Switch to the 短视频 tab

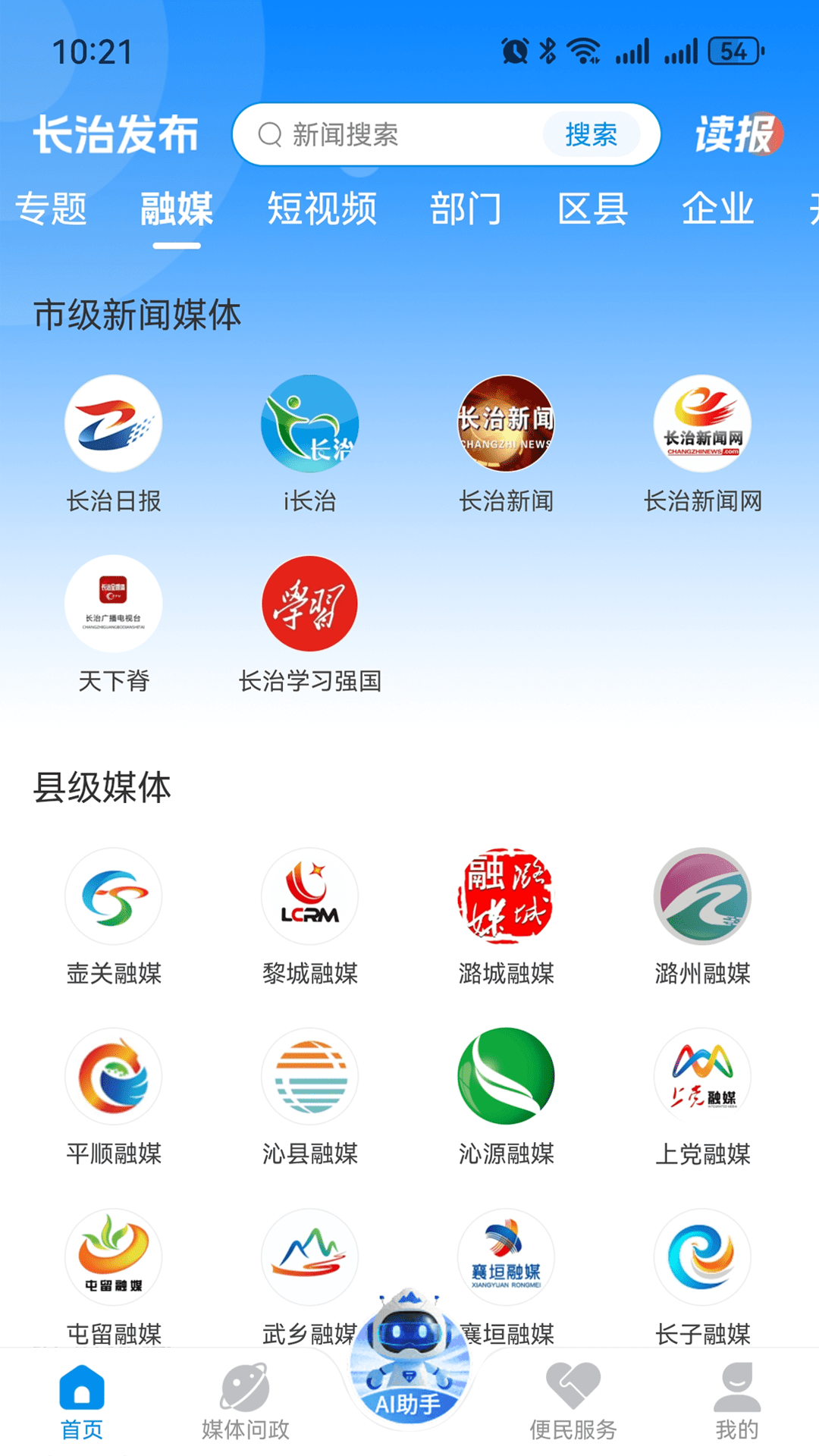click(x=322, y=210)
